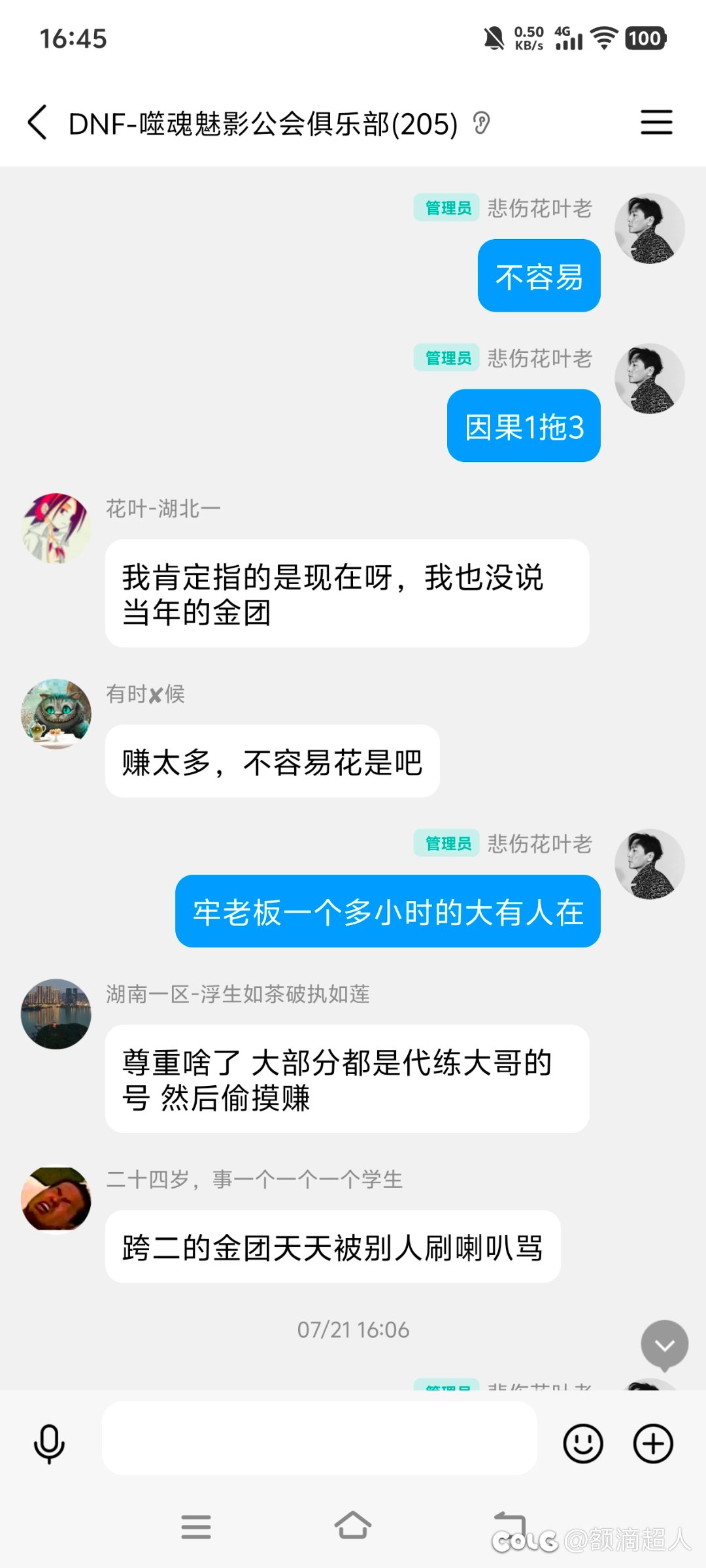The width and height of the screenshot is (706, 1568).
Task: Tap the system home button
Action: (x=353, y=1526)
